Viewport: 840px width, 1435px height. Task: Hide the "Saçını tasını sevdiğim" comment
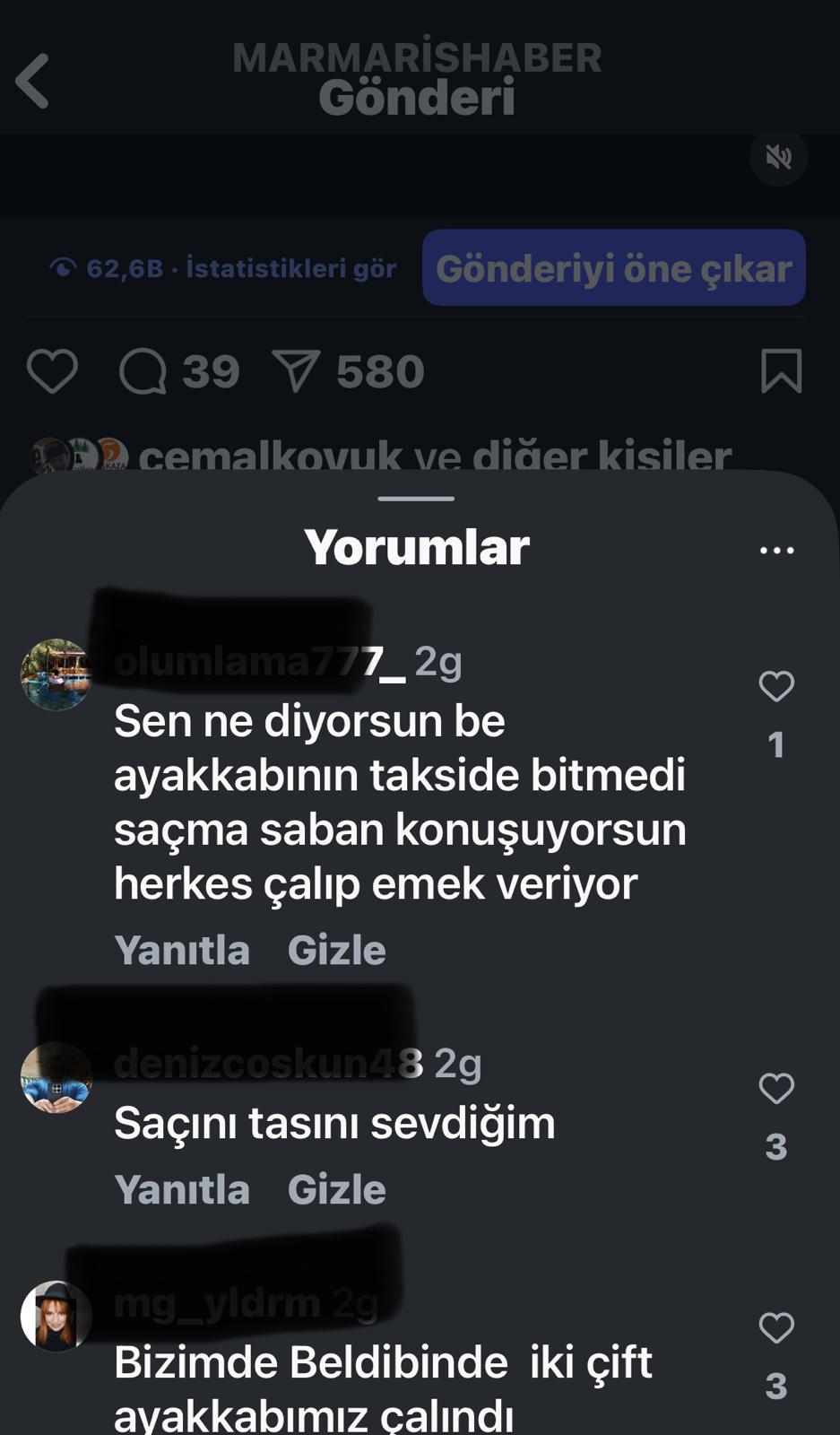336,1190
